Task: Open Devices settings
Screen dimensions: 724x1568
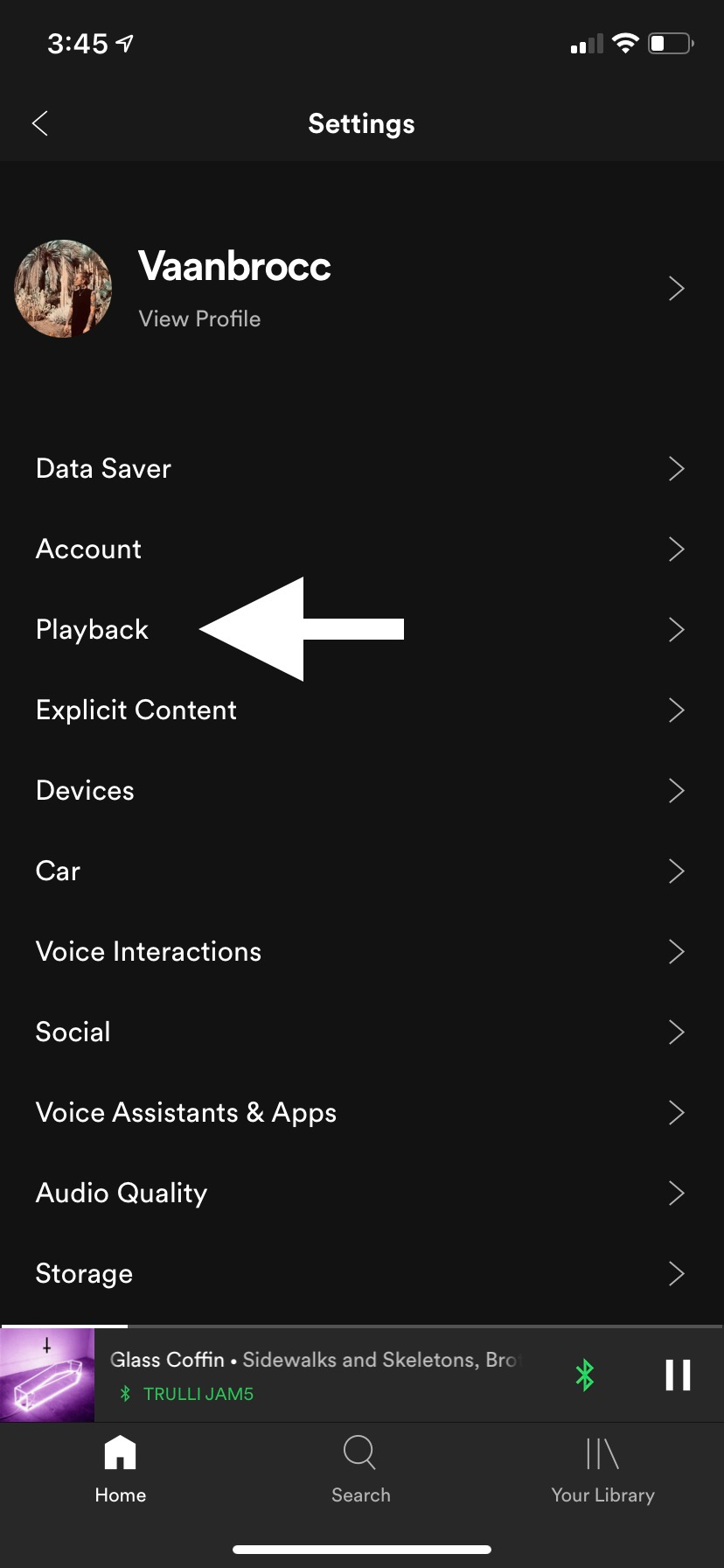Action: (362, 790)
